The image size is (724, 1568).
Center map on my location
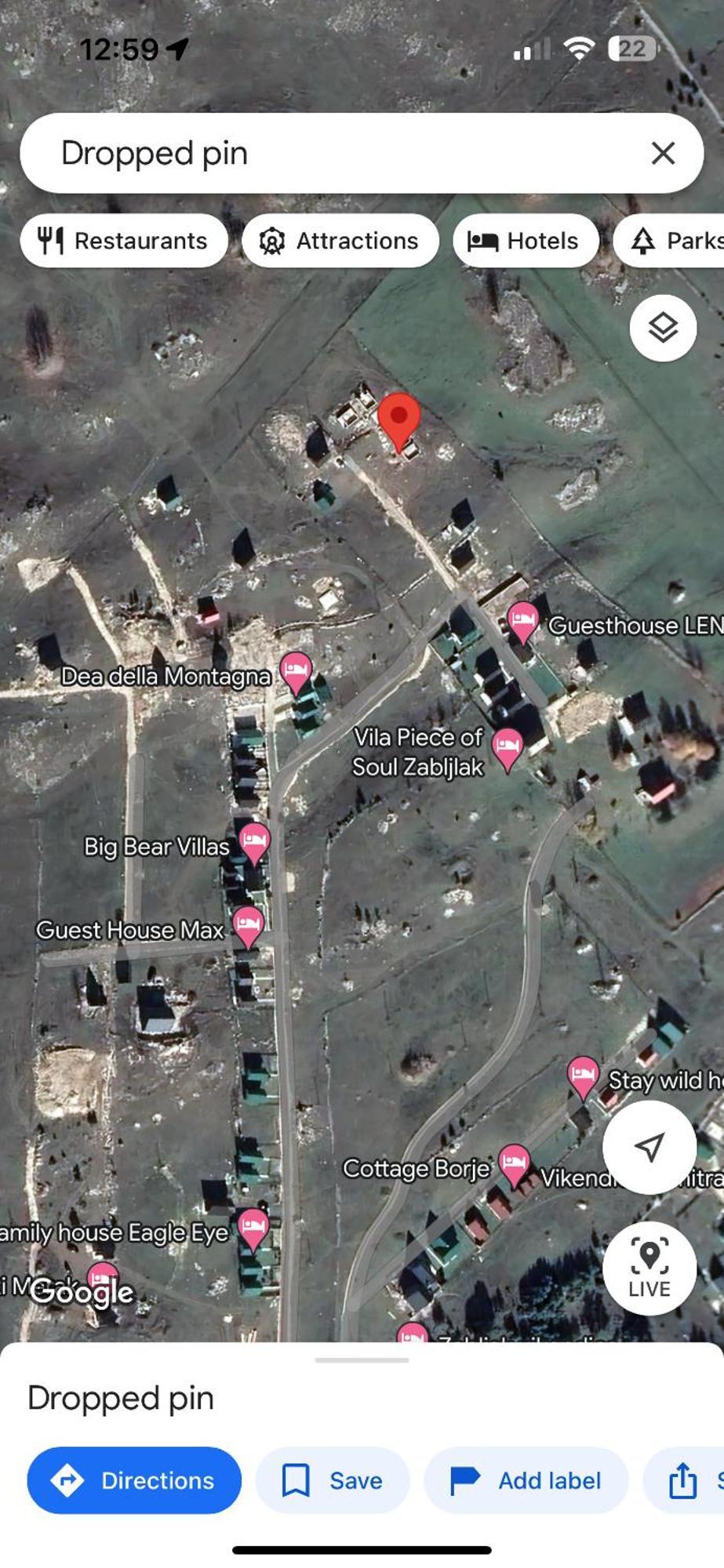(649, 1147)
